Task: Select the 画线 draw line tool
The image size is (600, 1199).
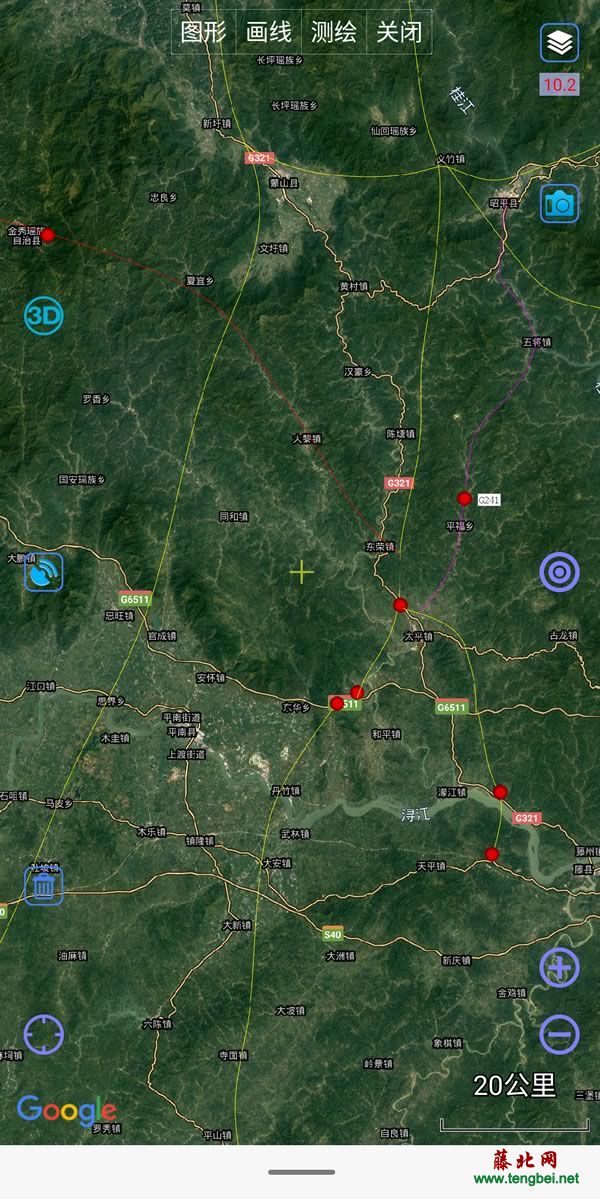Action: click(x=269, y=32)
